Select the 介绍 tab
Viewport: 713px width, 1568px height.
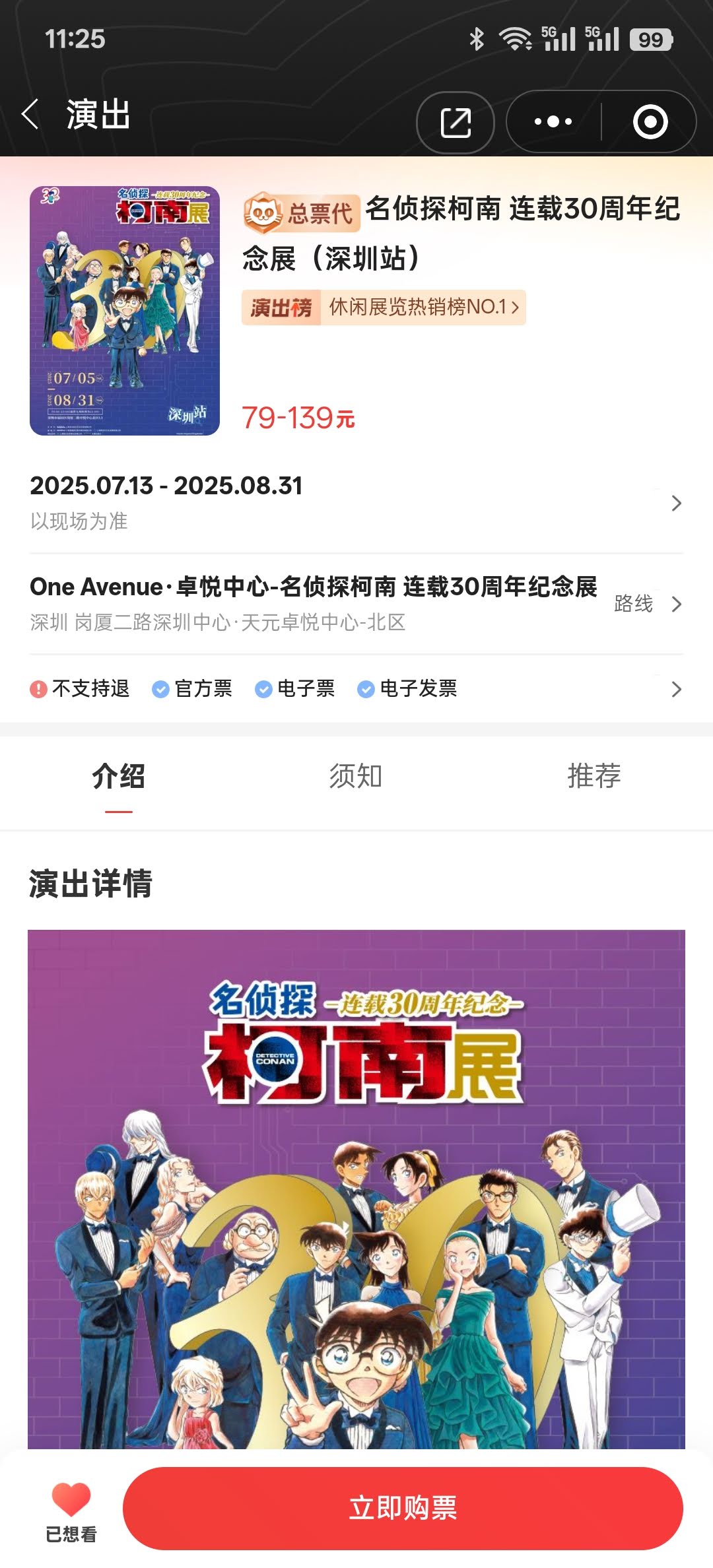point(119,777)
